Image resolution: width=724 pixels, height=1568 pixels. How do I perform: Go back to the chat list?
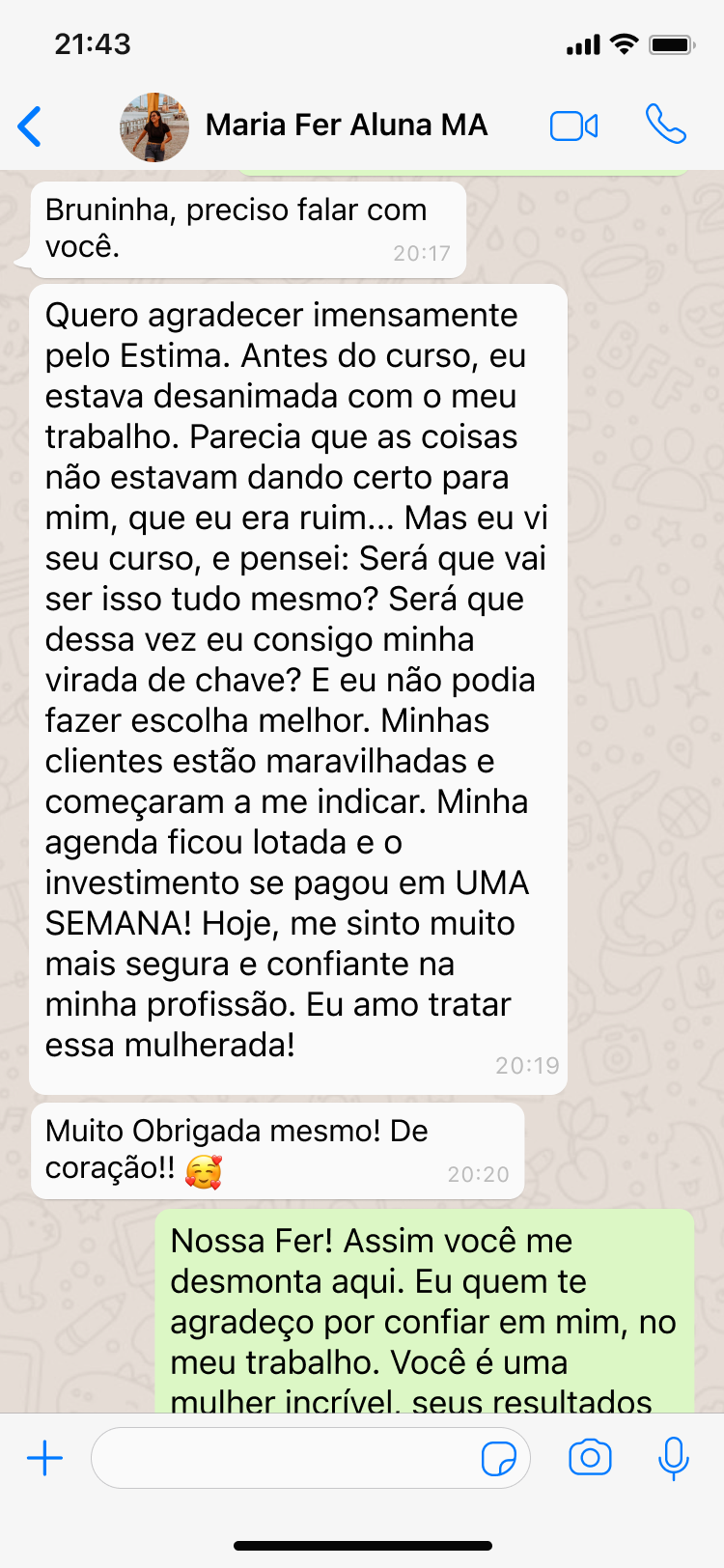[x=31, y=126]
